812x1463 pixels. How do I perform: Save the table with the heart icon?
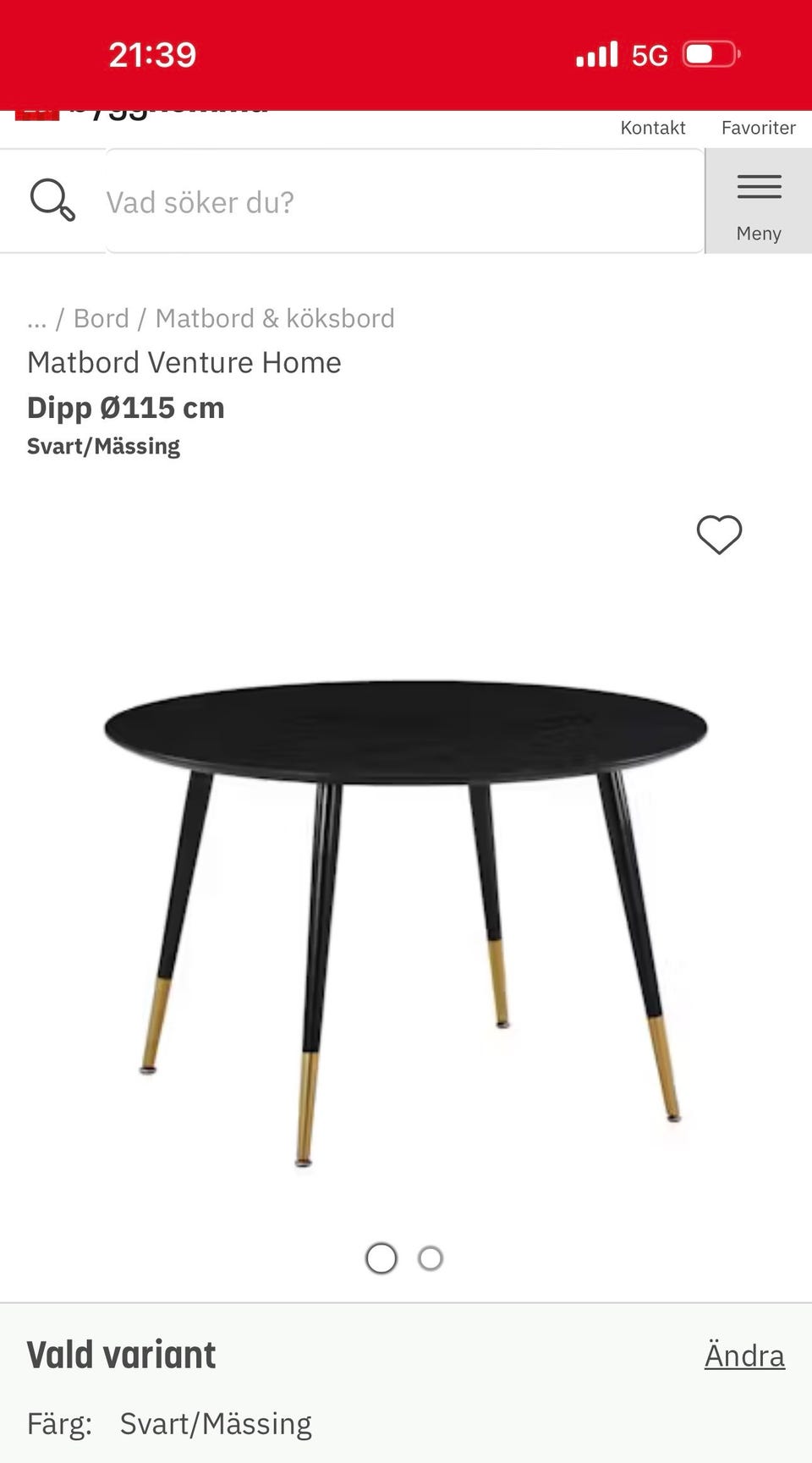tap(719, 535)
